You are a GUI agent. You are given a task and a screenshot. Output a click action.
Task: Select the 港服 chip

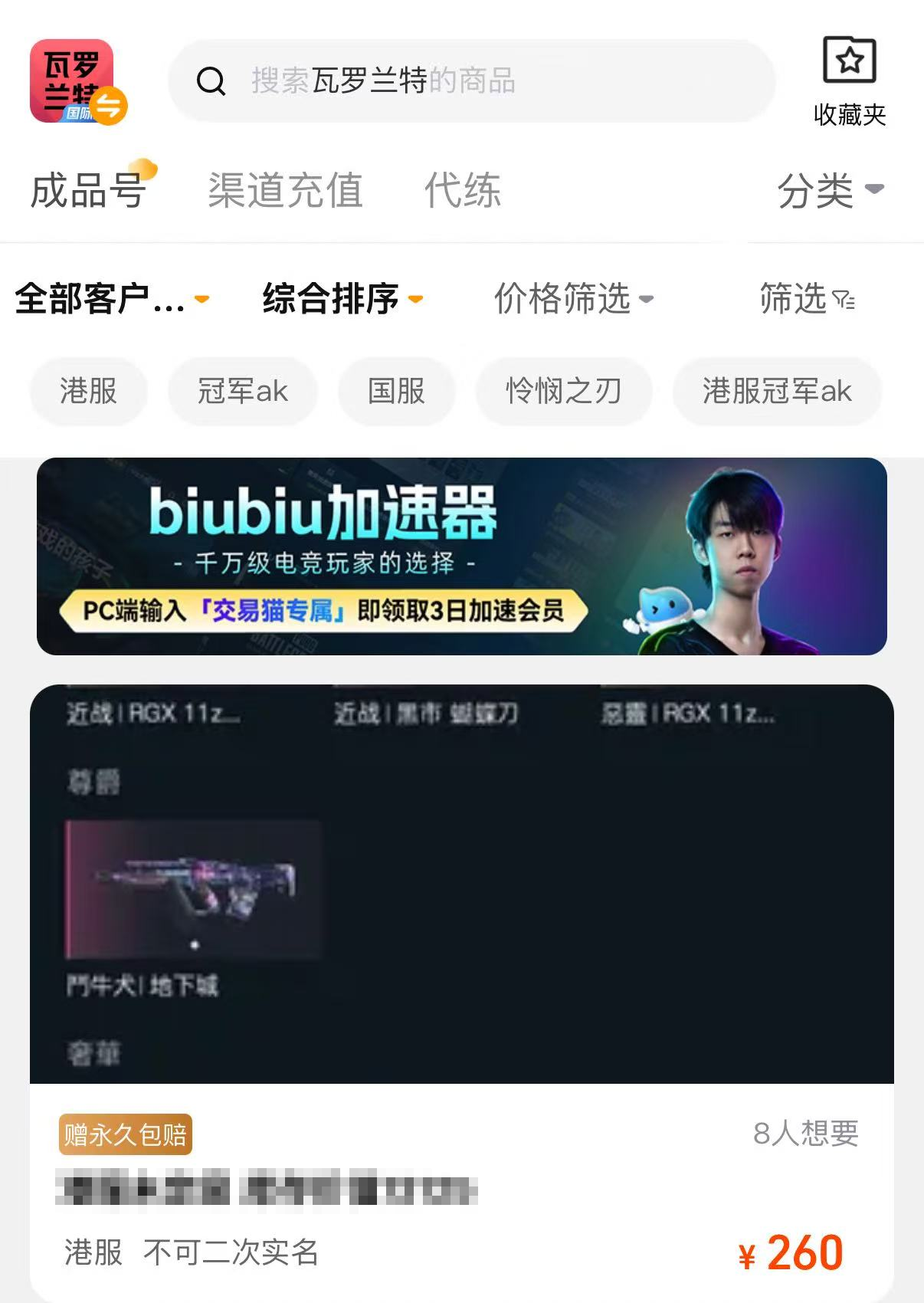pos(88,392)
